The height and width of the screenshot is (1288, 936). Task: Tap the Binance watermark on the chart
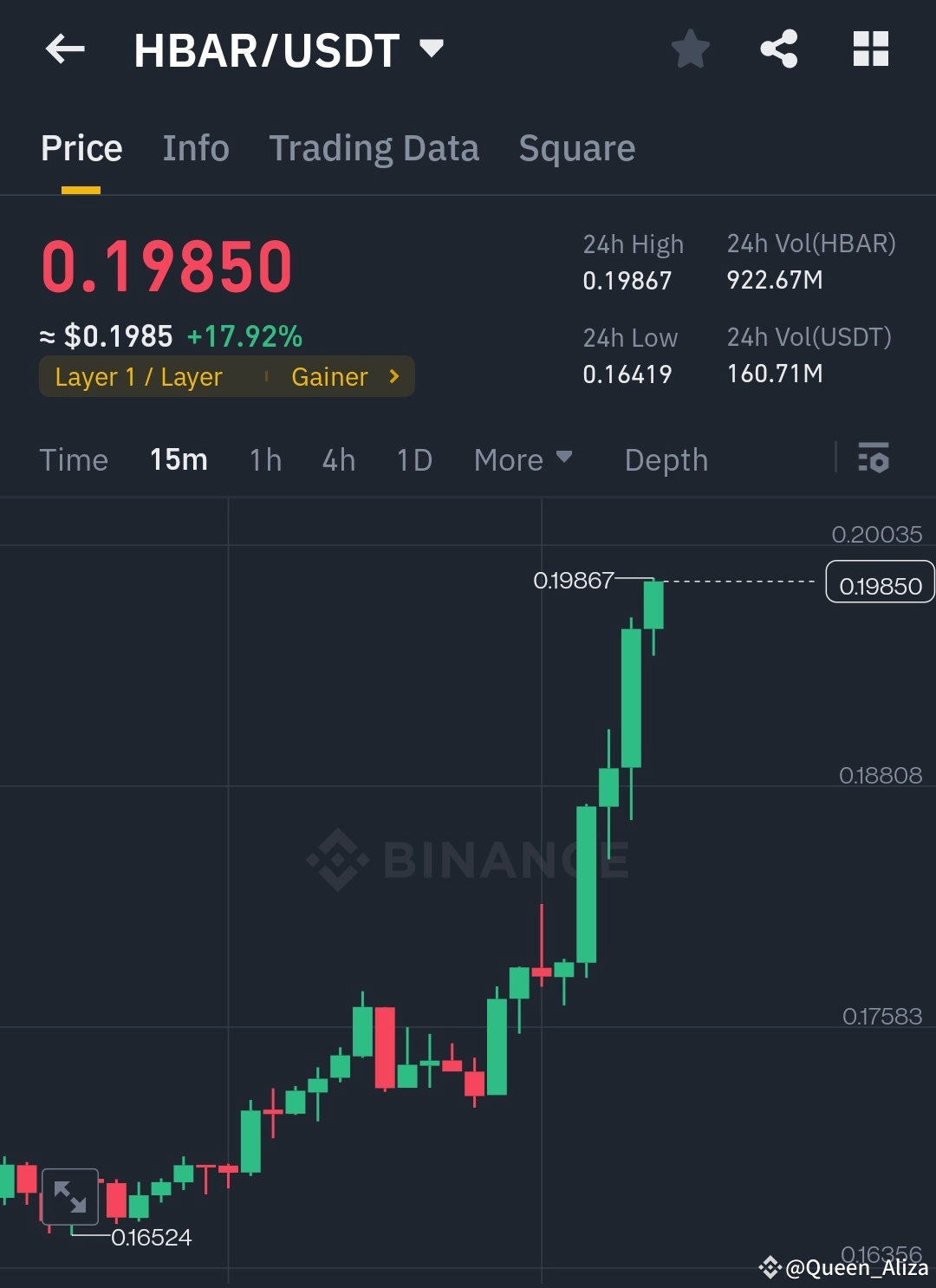click(x=468, y=859)
